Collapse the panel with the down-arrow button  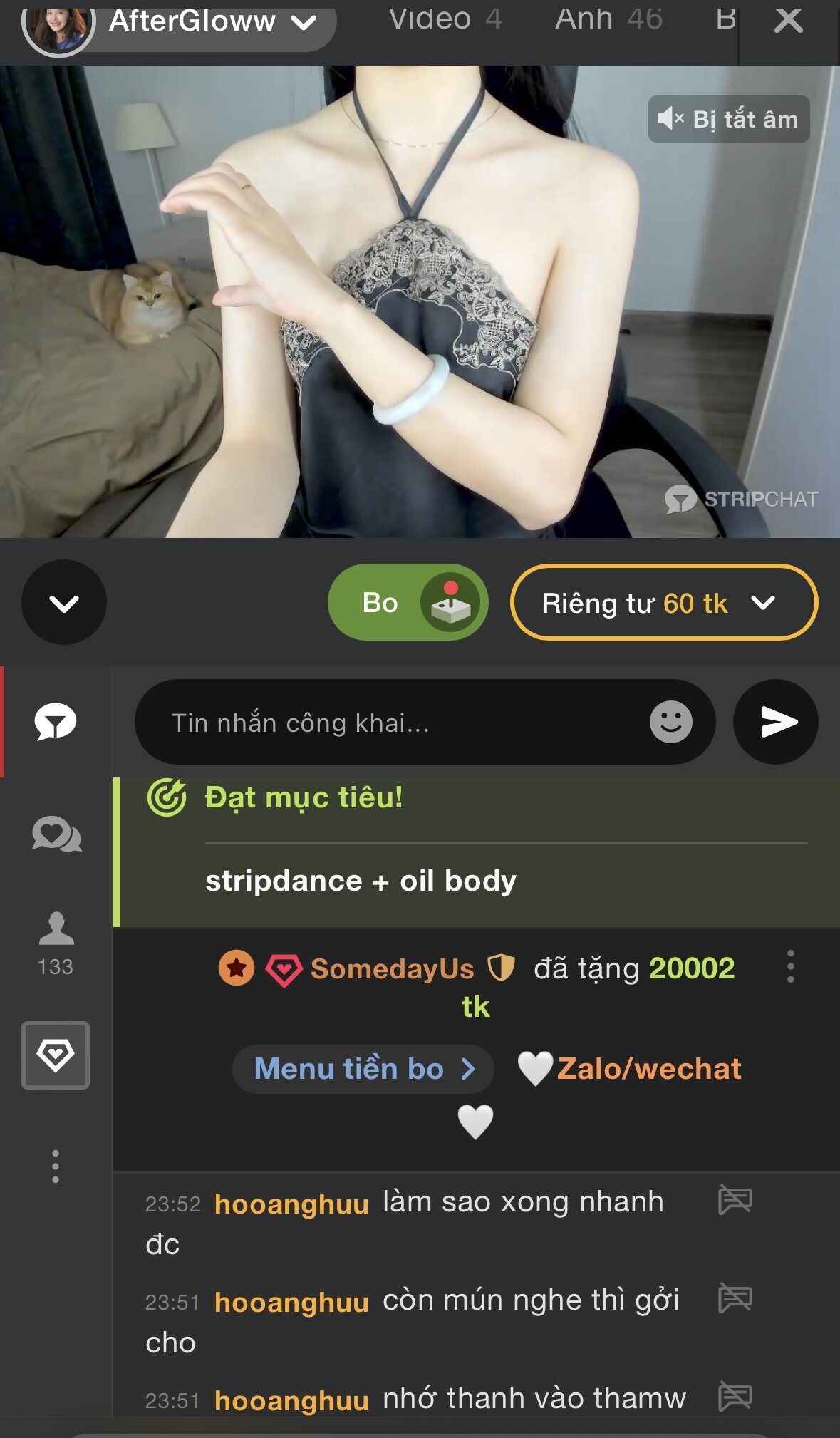tap(64, 603)
